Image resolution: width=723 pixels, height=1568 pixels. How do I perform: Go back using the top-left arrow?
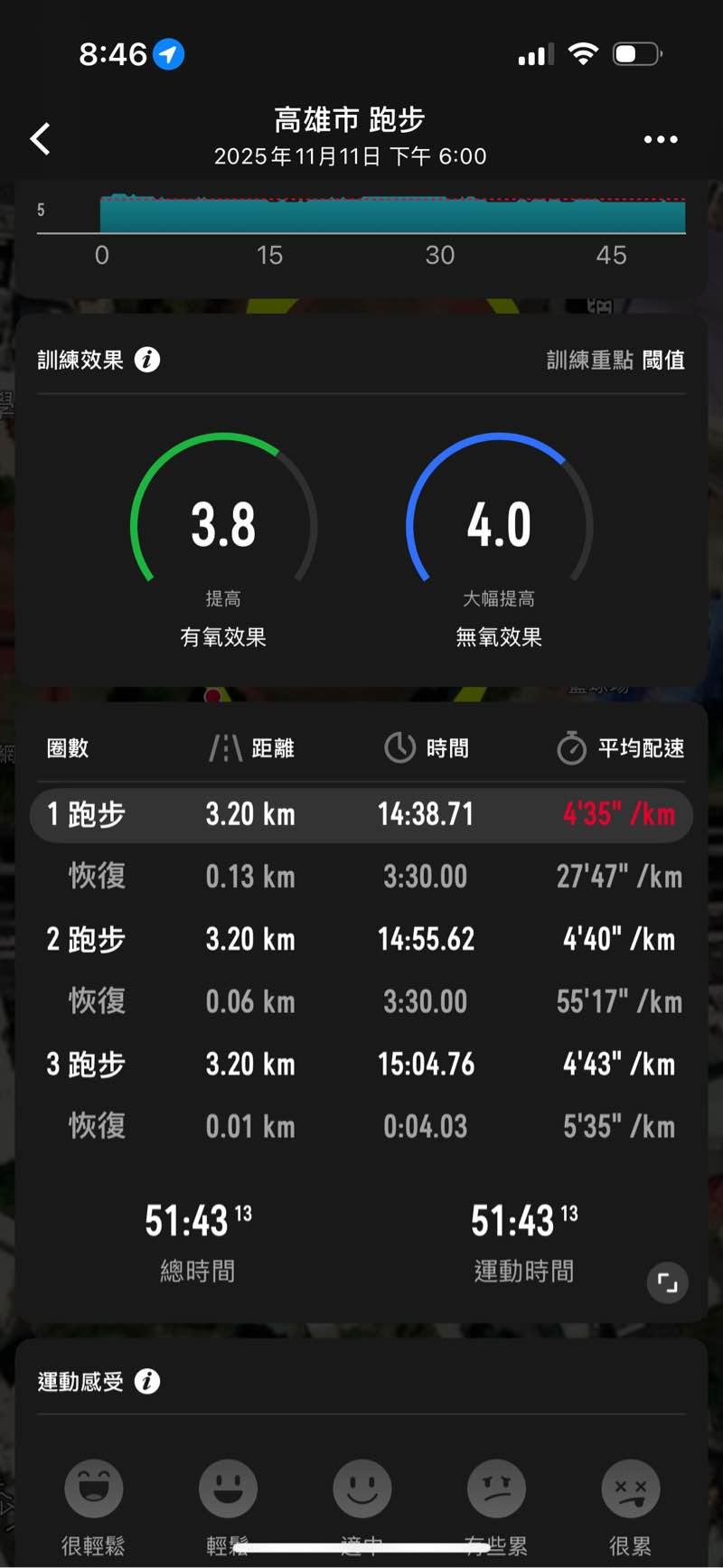41,139
